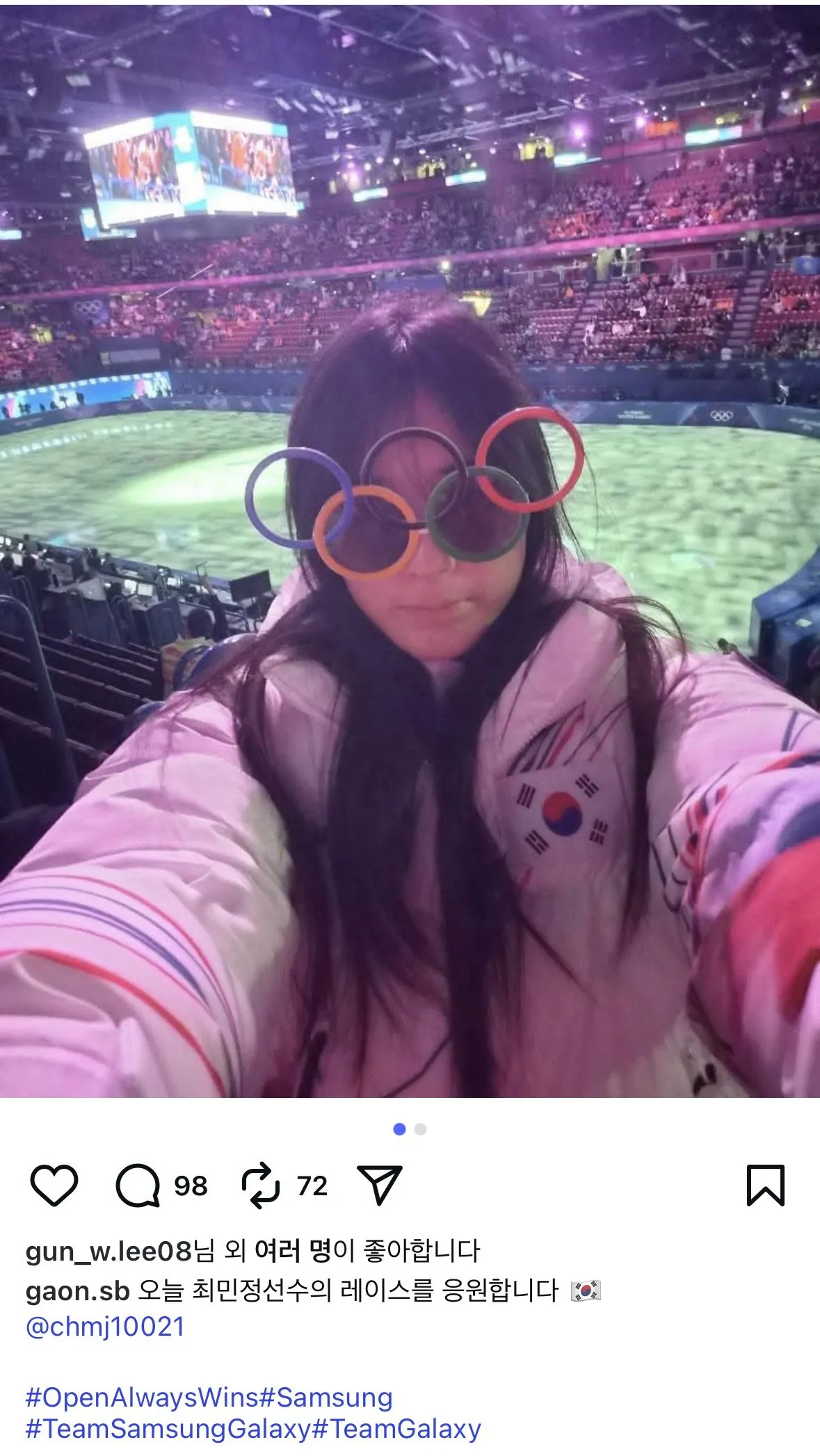Bookmark this post
The width and height of the screenshot is (820, 1456).
pyautogui.click(x=765, y=1186)
